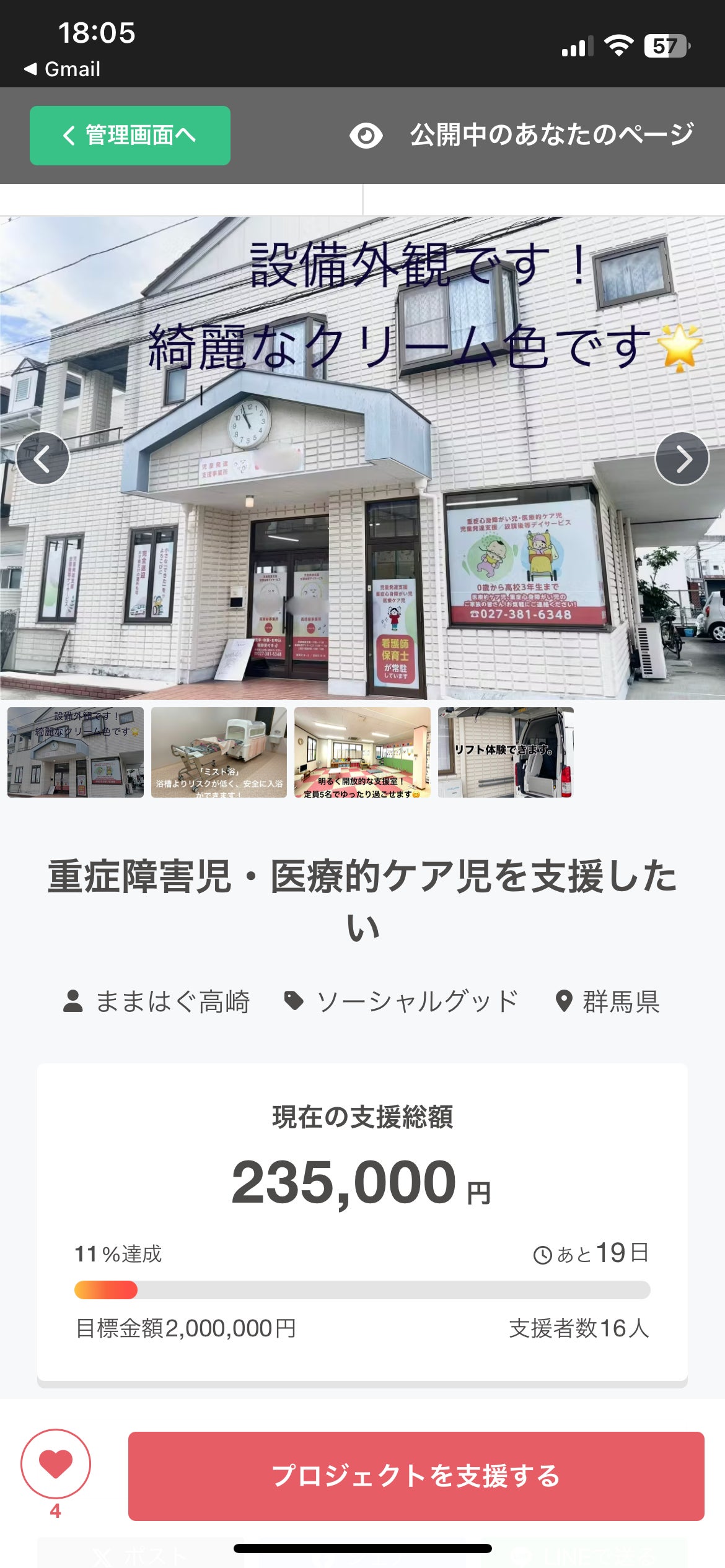Image resolution: width=725 pixels, height=1568 pixels.
Task: Show the previous gallery image
Action: coord(42,459)
